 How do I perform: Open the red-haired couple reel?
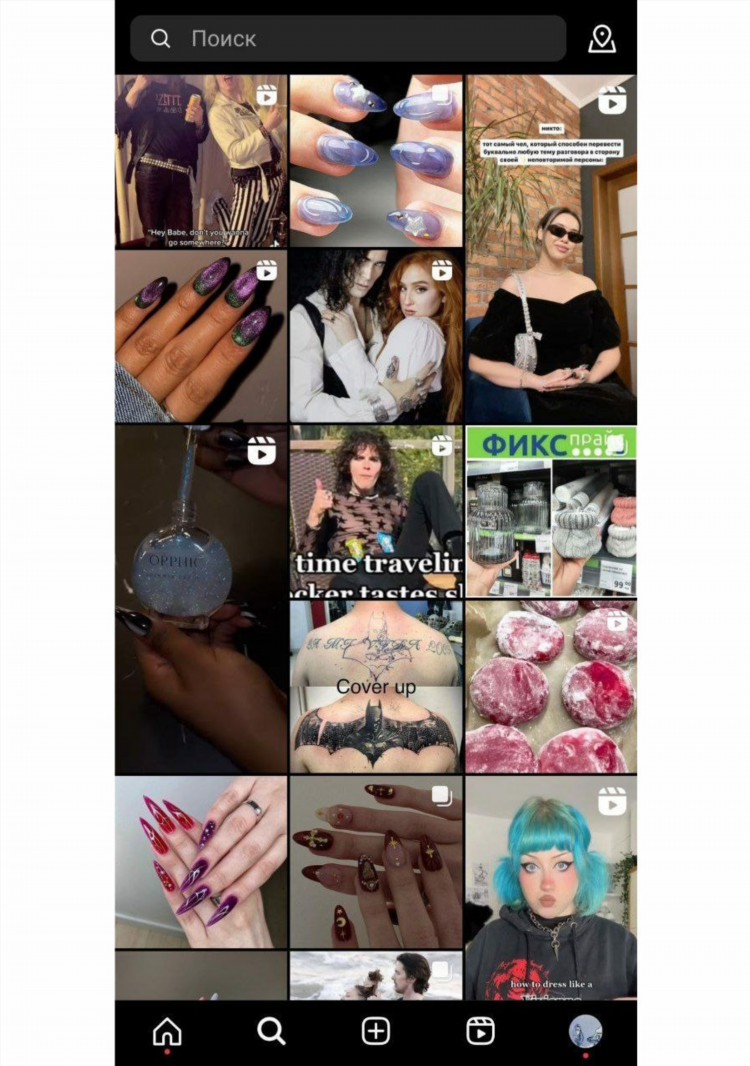click(x=376, y=336)
